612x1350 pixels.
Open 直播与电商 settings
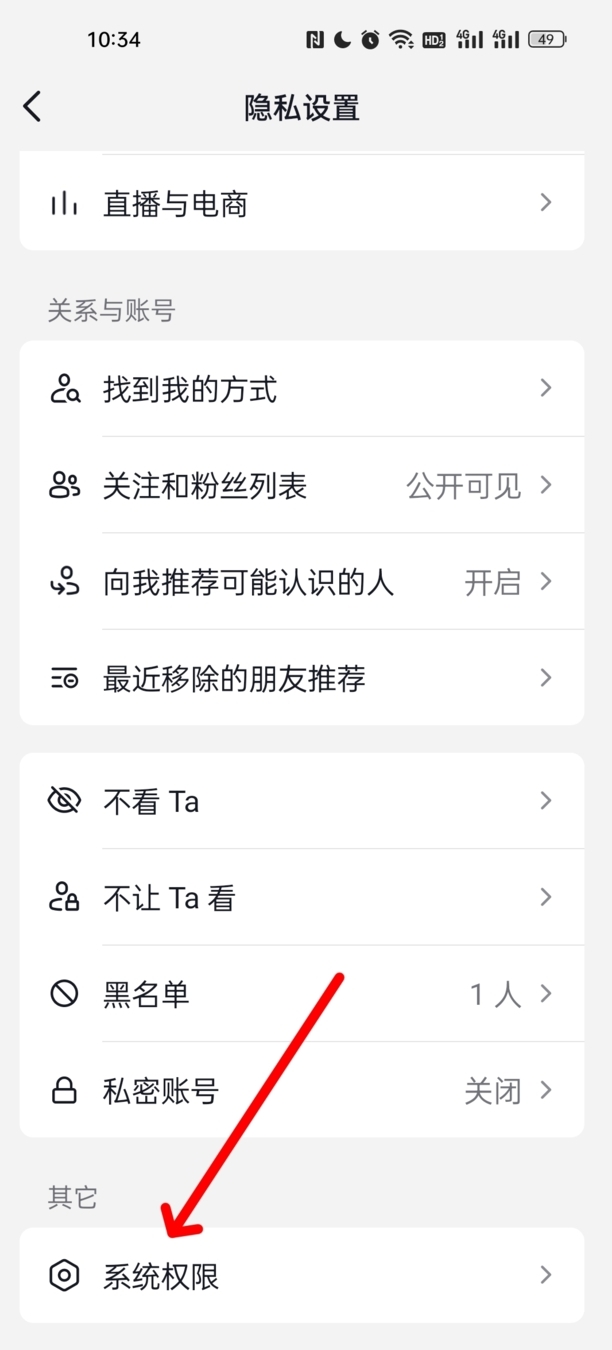(x=300, y=204)
